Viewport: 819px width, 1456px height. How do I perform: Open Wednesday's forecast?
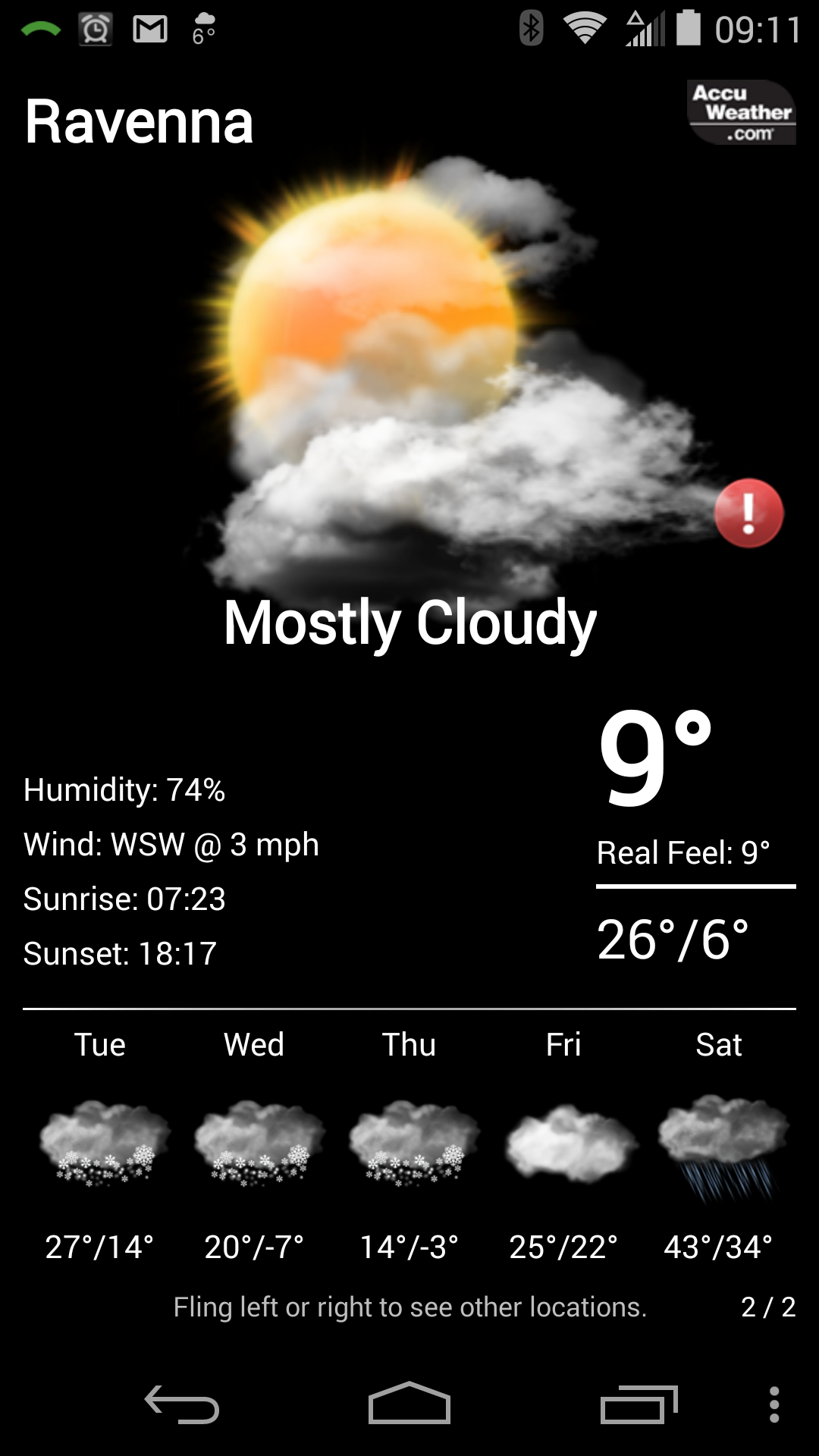pos(255,1145)
